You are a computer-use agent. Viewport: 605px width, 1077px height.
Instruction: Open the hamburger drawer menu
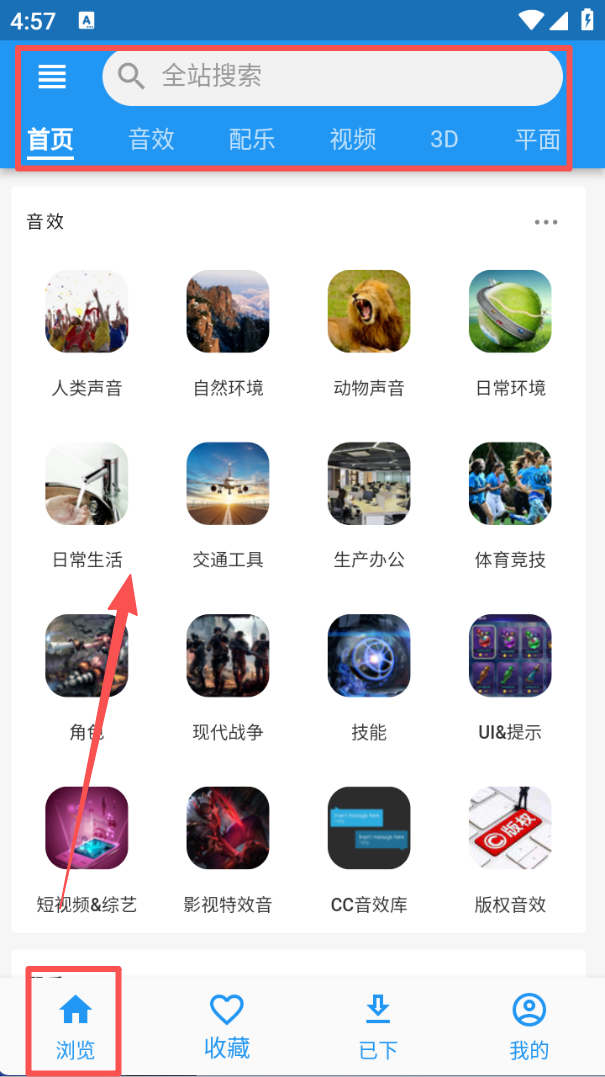click(52, 77)
